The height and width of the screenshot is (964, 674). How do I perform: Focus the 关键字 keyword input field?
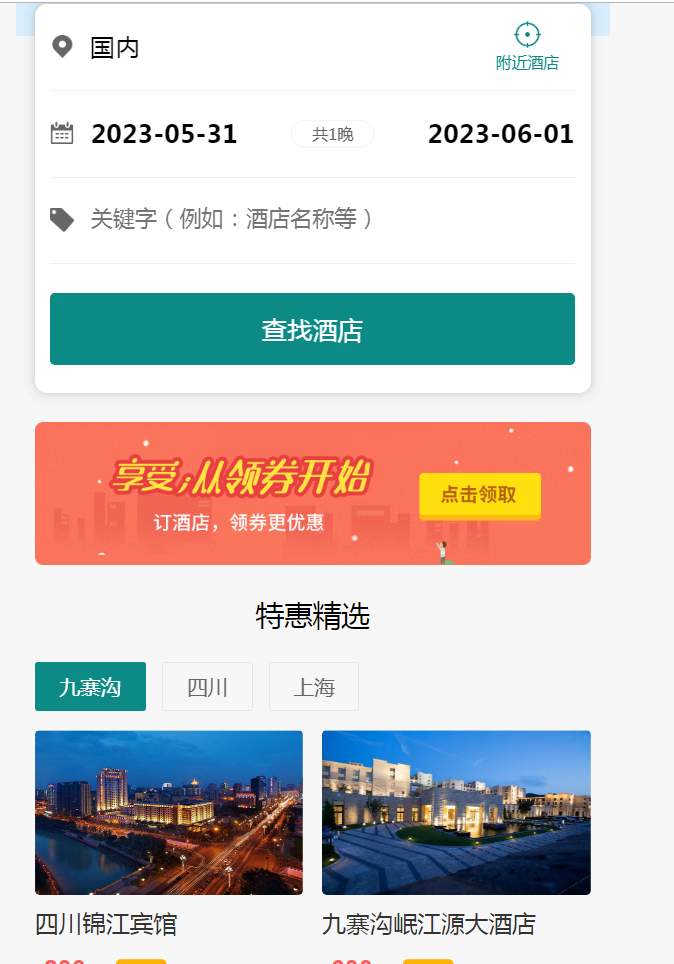[x=300, y=219]
